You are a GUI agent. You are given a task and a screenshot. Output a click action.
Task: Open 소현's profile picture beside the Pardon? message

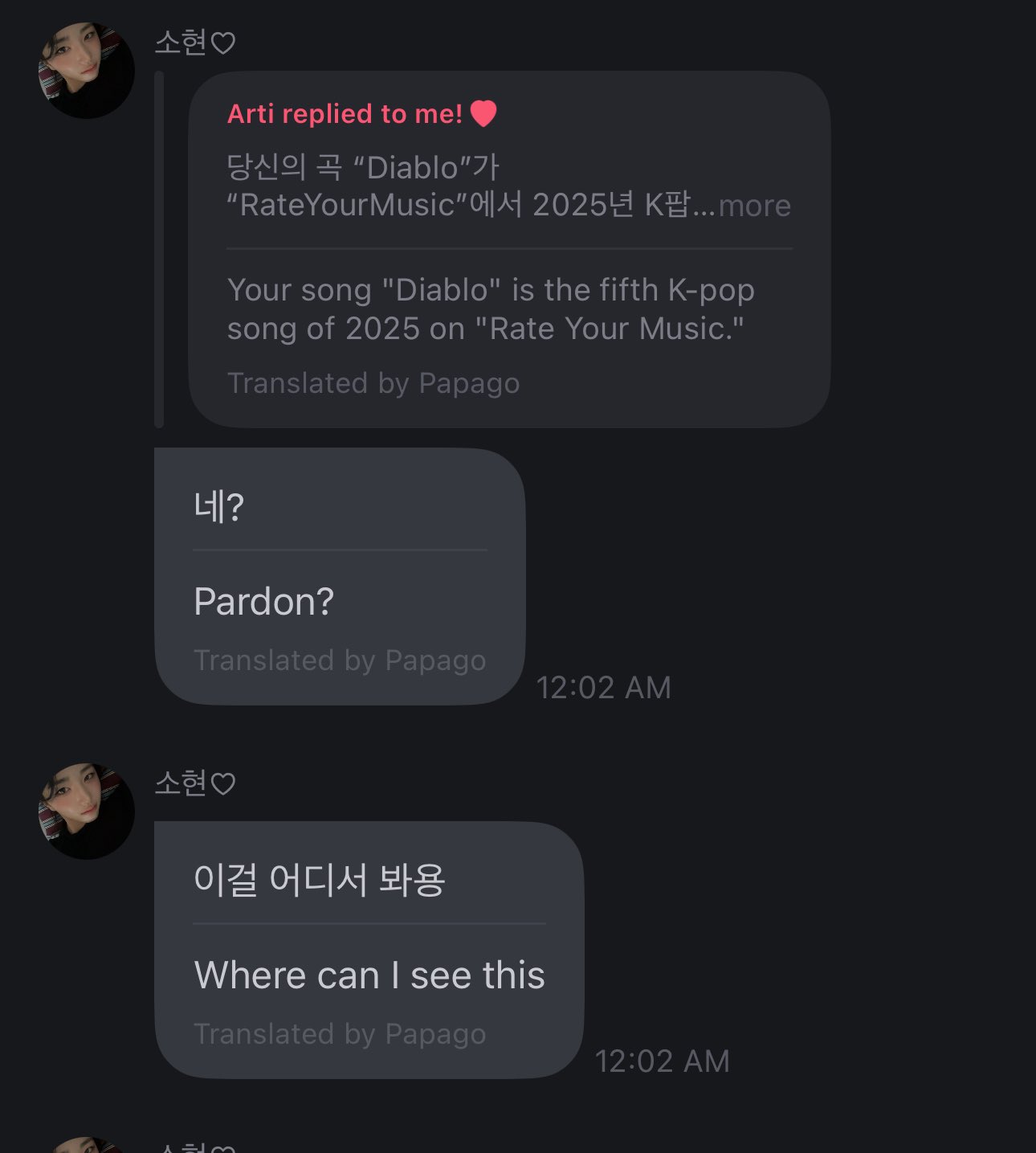coord(87,71)
